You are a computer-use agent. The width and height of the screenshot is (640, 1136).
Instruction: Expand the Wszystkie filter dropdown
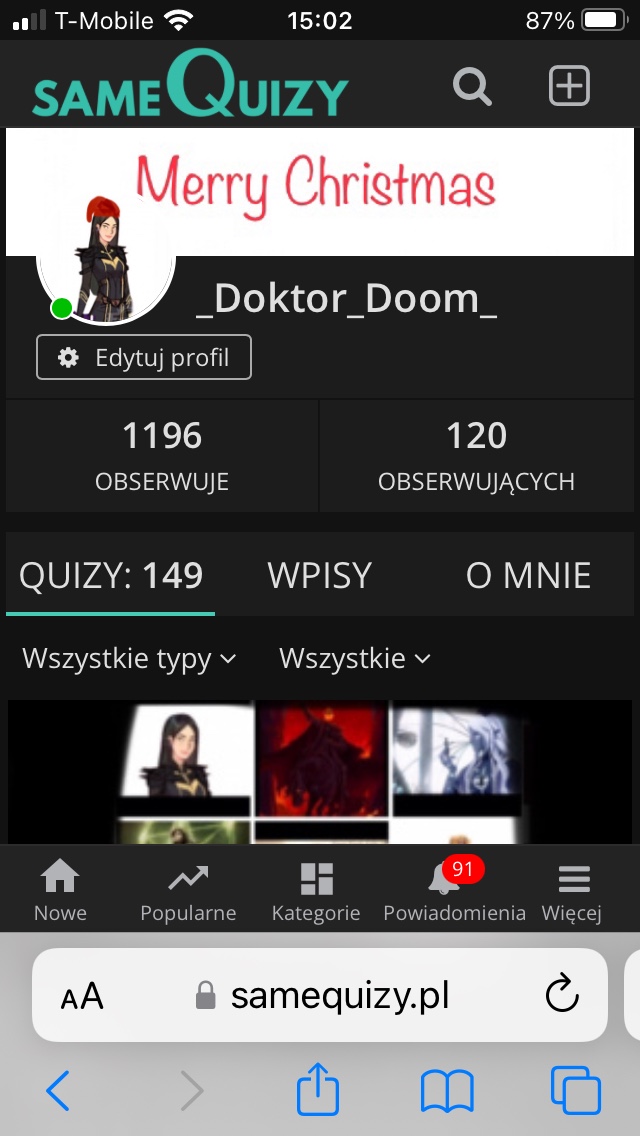354,658
